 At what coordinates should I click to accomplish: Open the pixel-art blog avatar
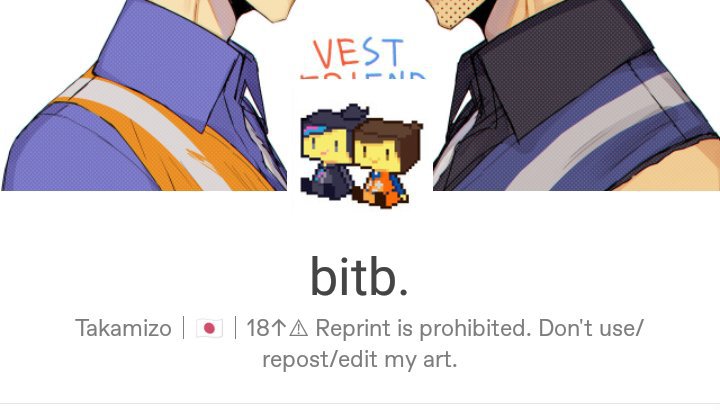(x=360, y=150)
